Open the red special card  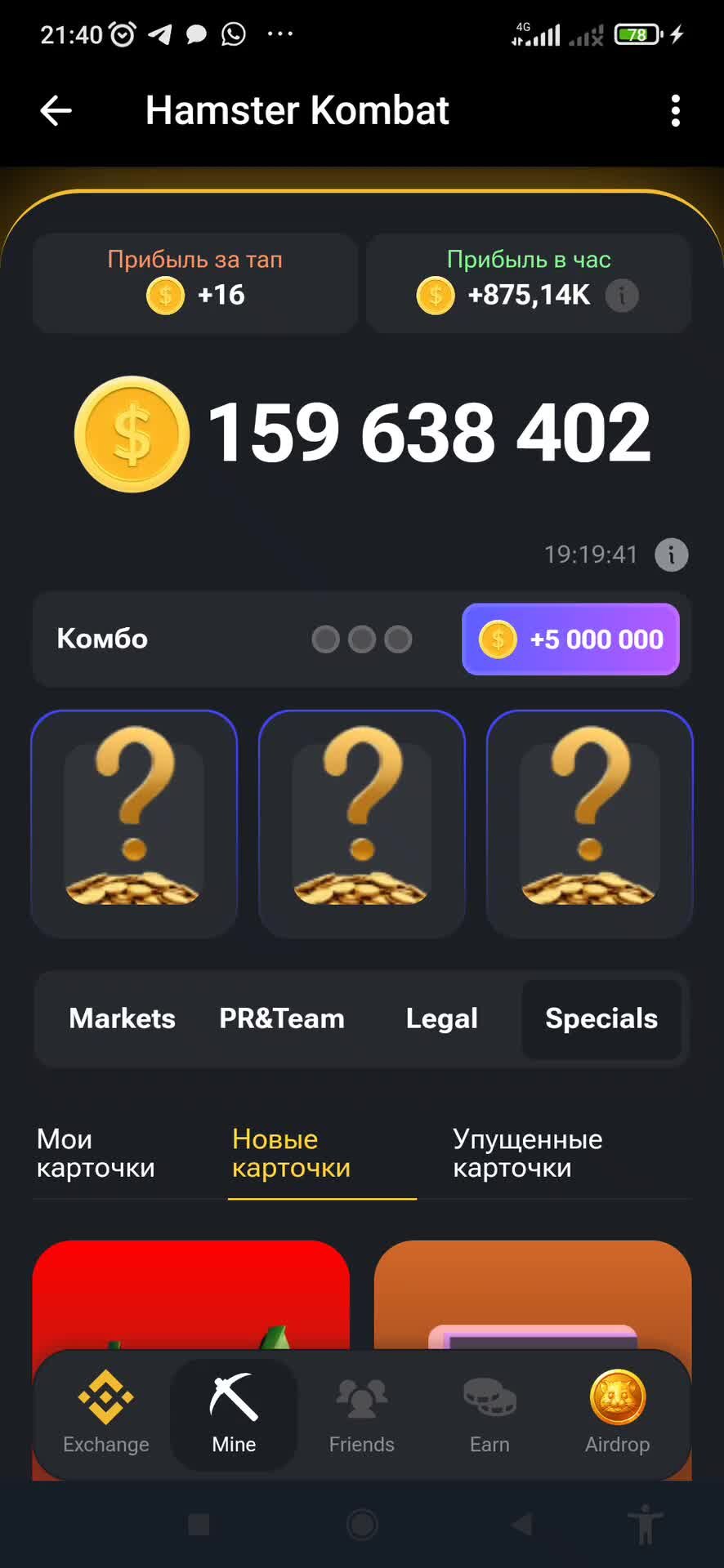[x=190, y=1294]
